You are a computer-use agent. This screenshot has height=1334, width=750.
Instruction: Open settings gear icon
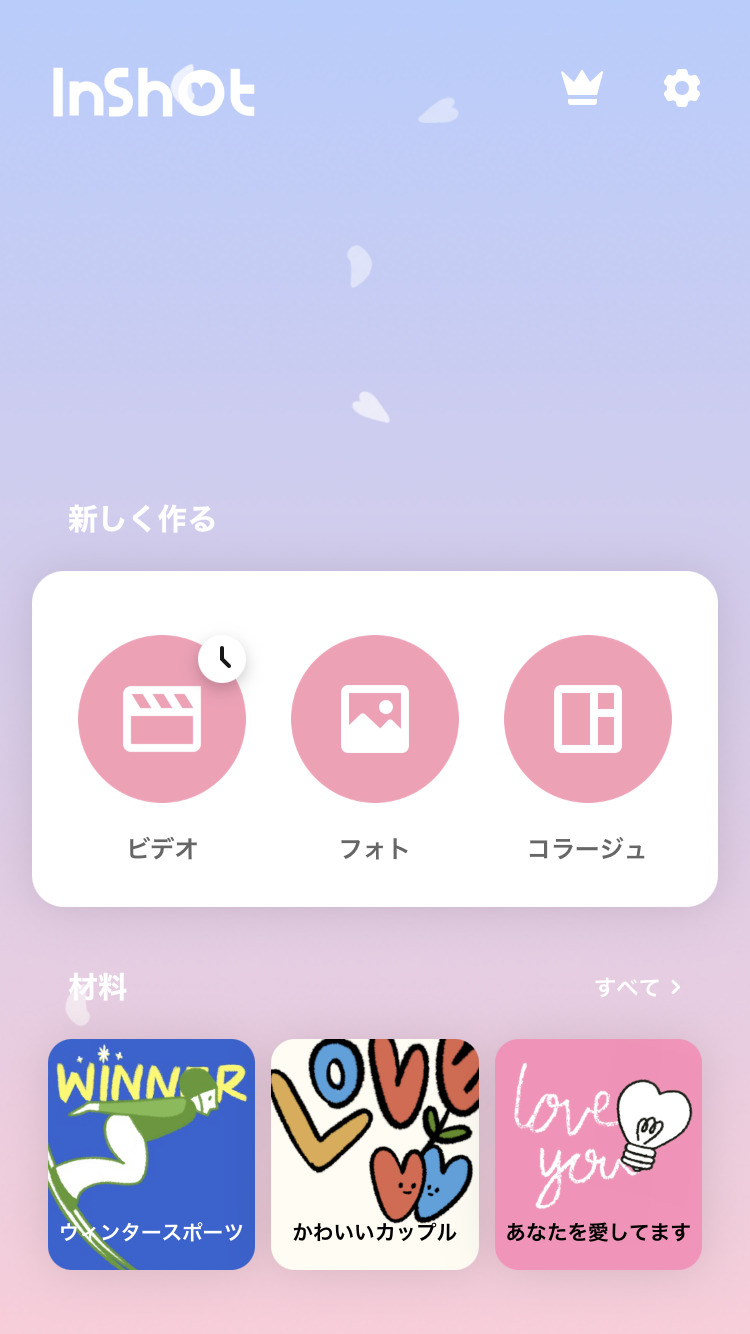(682, 88)
